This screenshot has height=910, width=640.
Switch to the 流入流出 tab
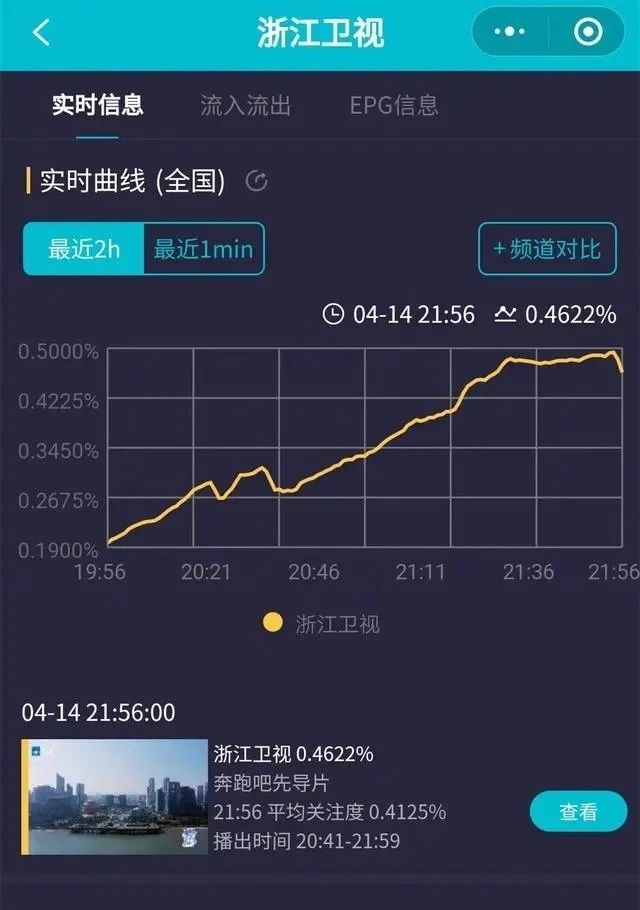click(x=245, y=105)
